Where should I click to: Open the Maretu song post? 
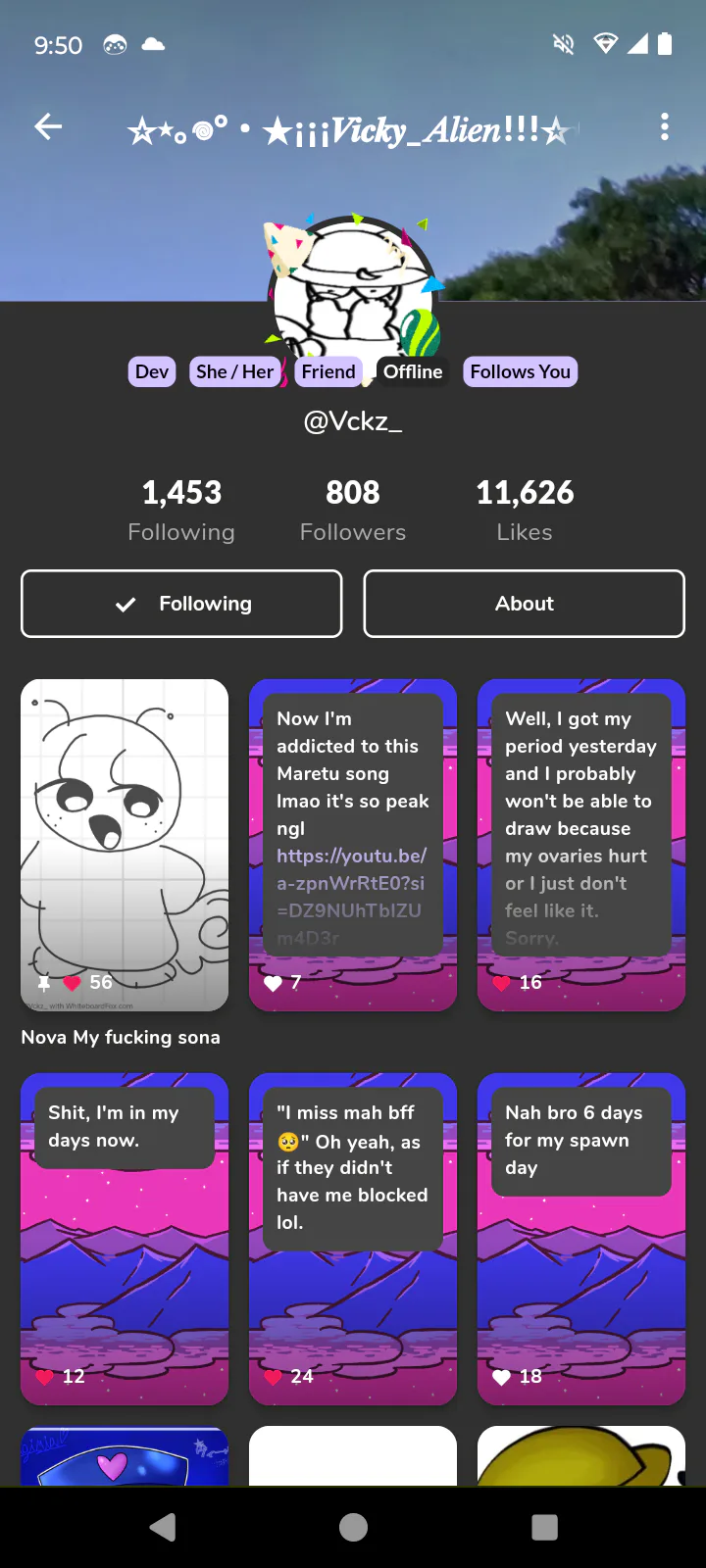pyautogui.click(x=353, y=845)
